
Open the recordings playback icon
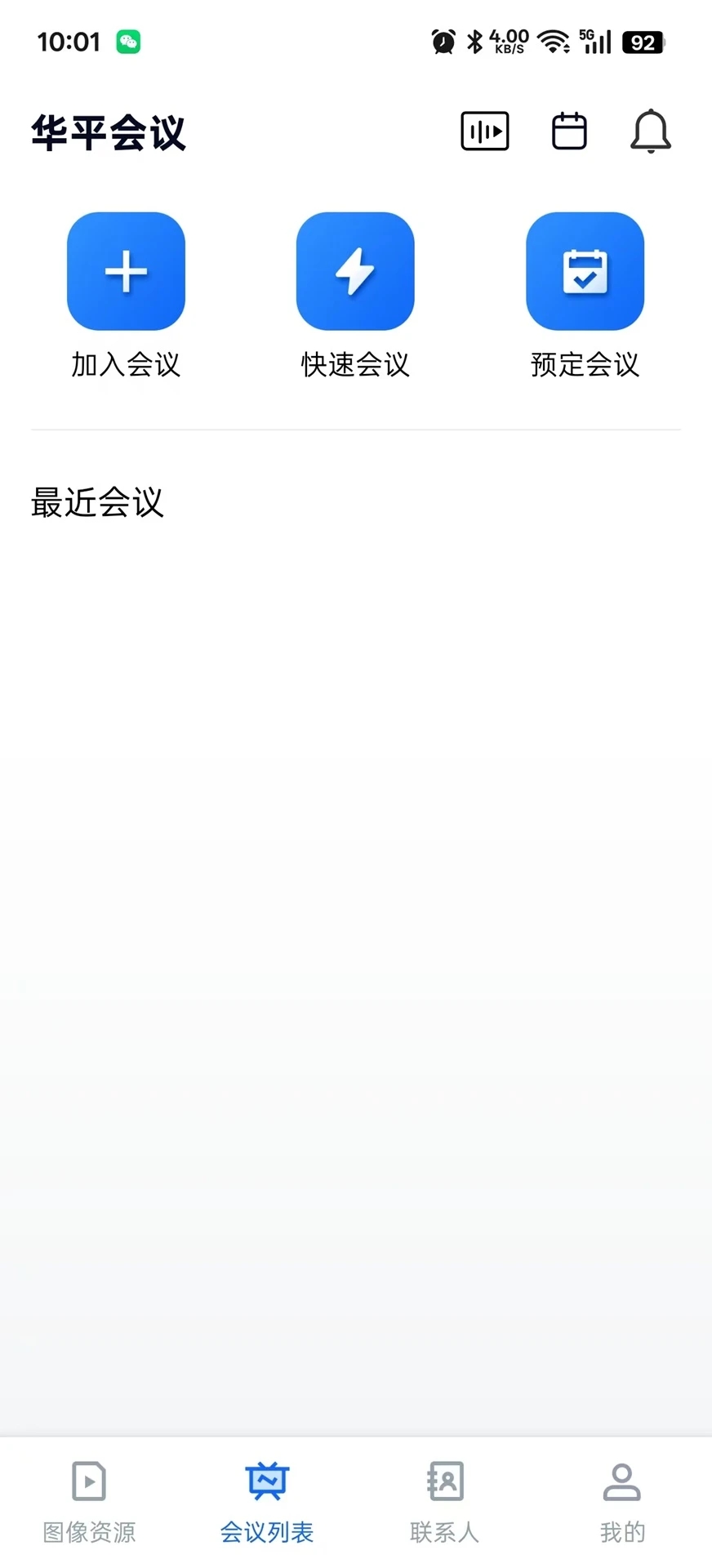tap(485, 131)
